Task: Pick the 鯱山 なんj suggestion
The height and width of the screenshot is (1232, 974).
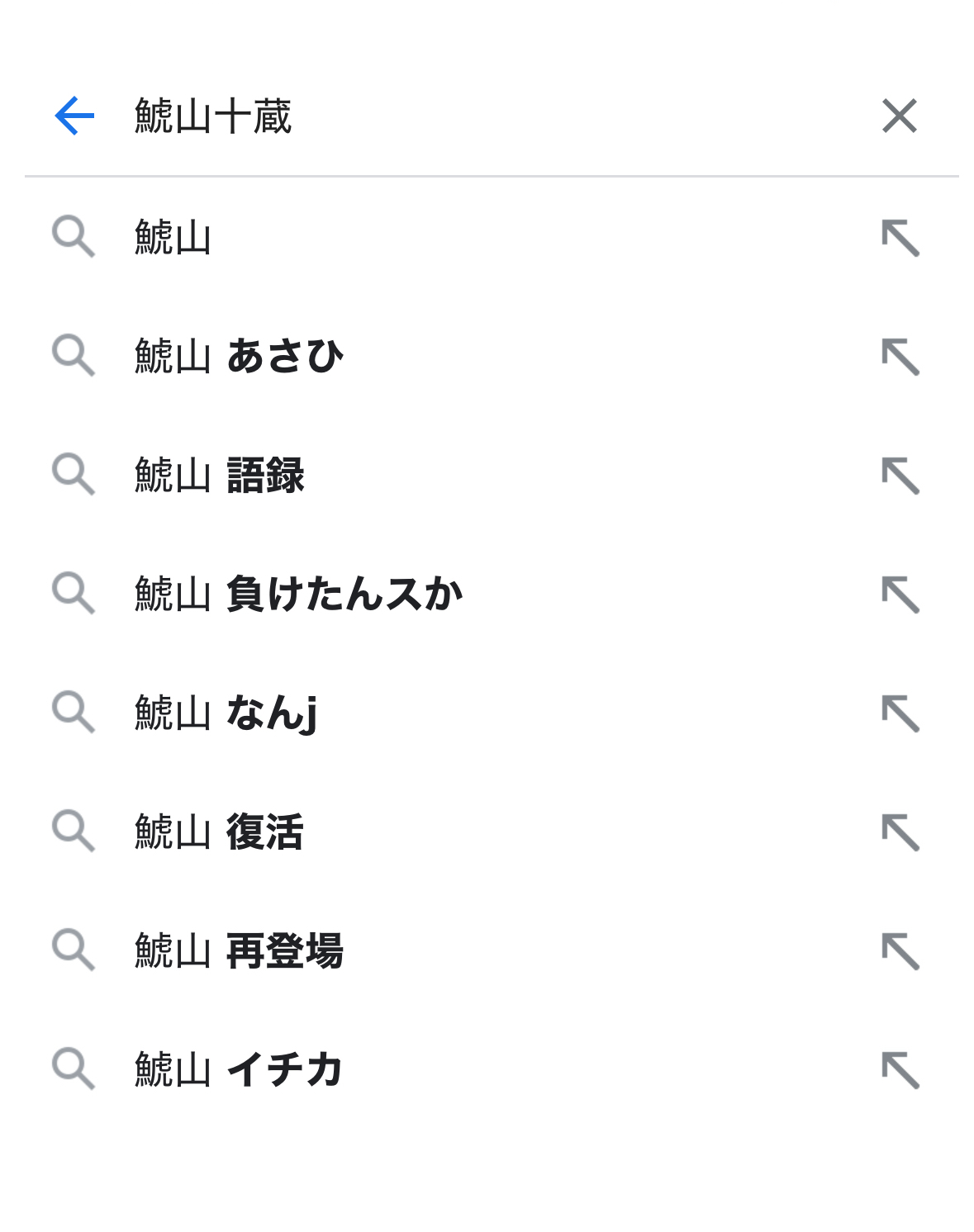Action: pyautogui.click(x=226, y=713)
